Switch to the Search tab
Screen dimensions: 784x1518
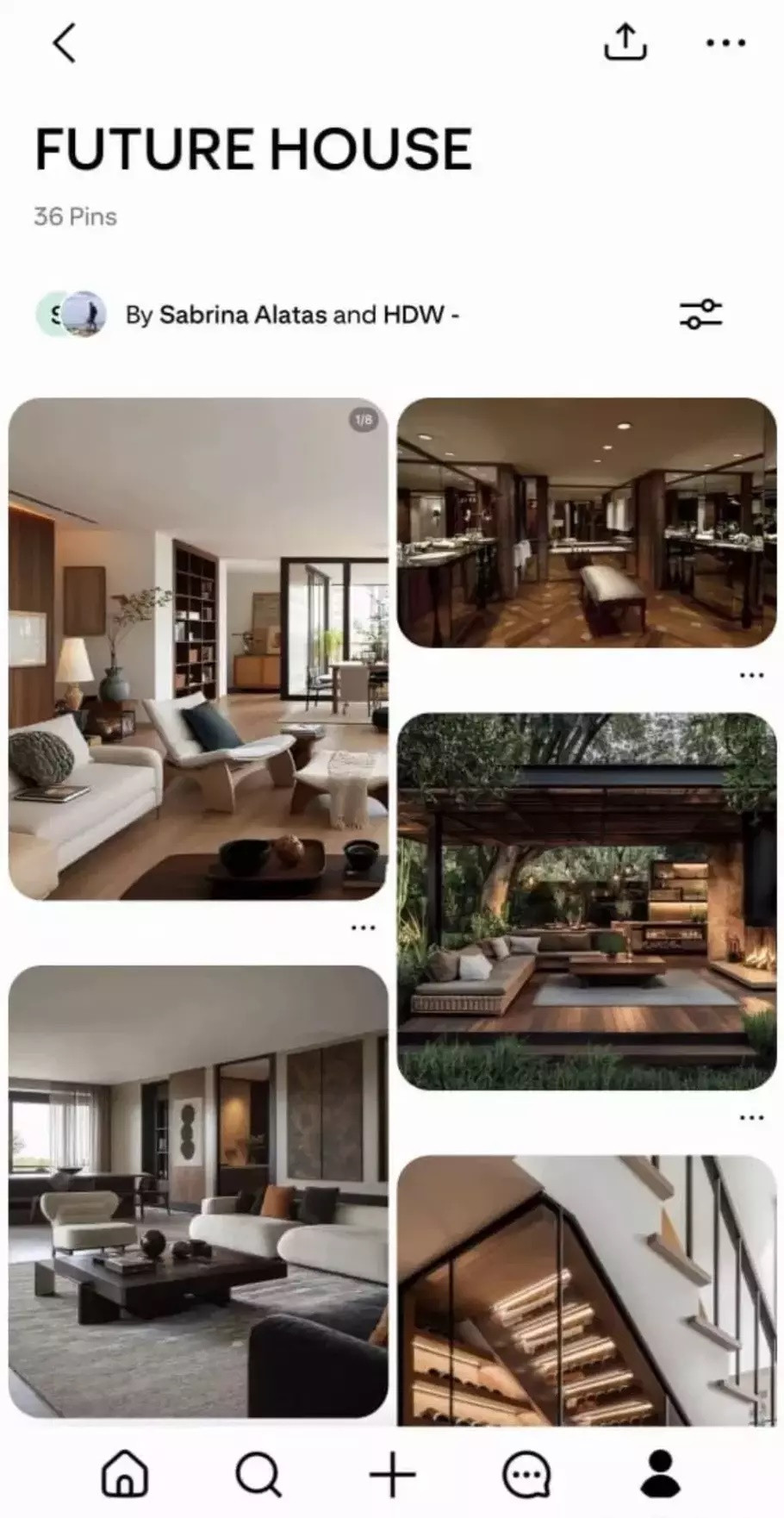(x=258, y=1472)
